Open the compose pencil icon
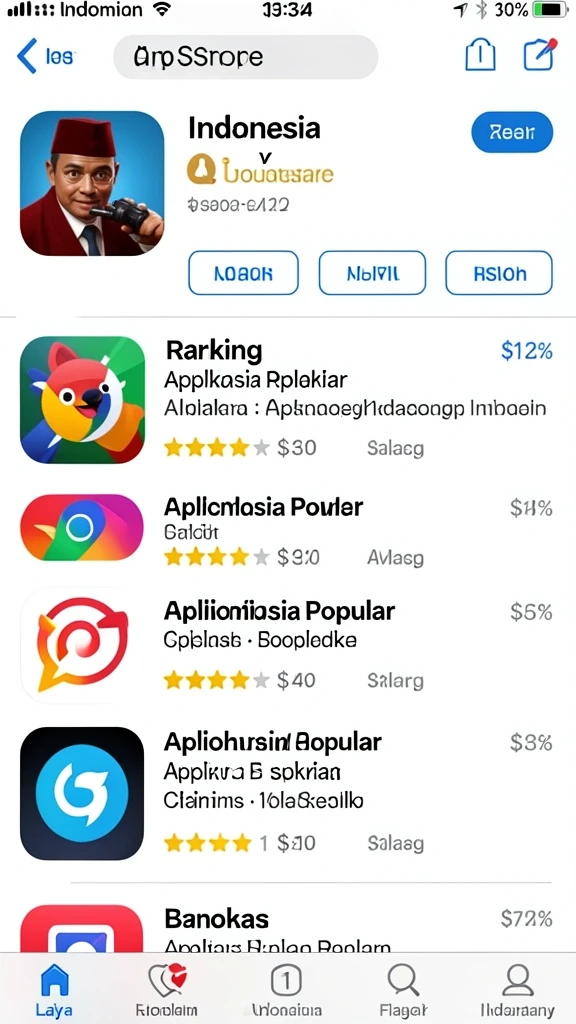576x1024 pixels. pos(541,55)
